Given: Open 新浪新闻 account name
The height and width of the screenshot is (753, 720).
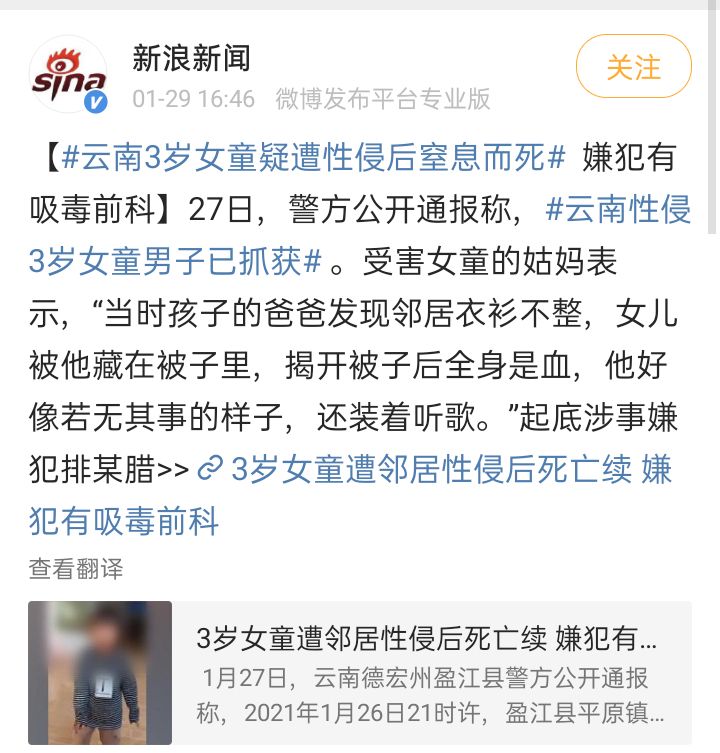Looking at the screenshot, I should pyautogui.click(x=191, y=58).
